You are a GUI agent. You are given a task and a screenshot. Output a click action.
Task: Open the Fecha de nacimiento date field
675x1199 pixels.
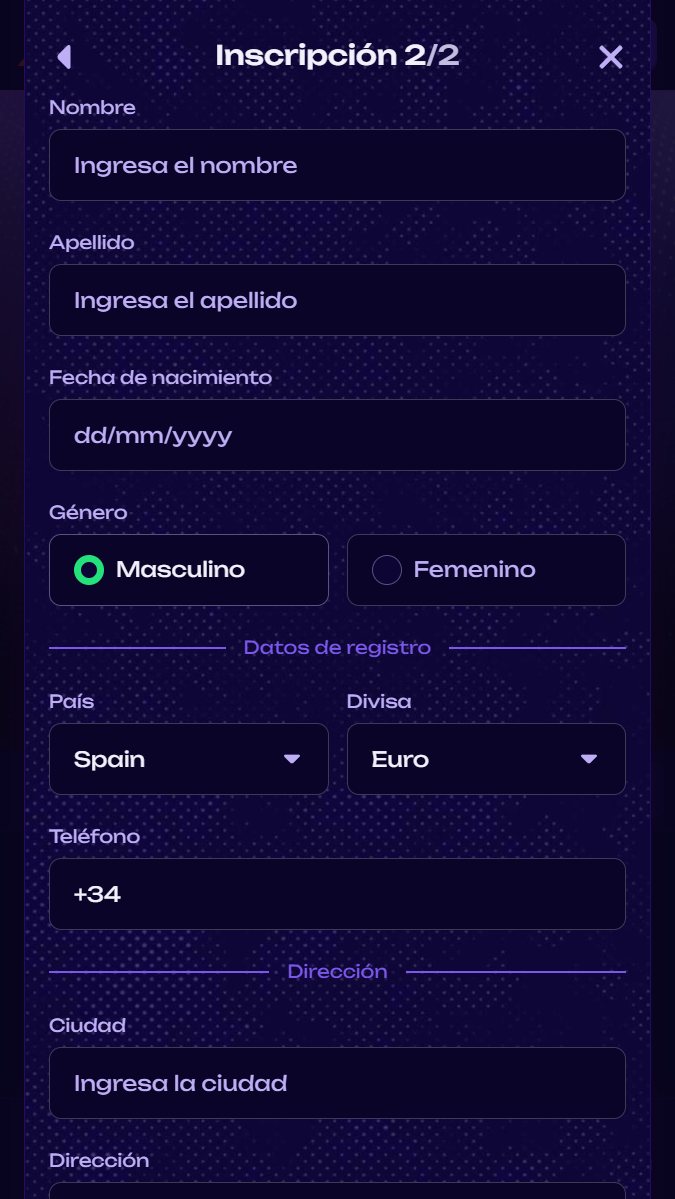(337, 435)
